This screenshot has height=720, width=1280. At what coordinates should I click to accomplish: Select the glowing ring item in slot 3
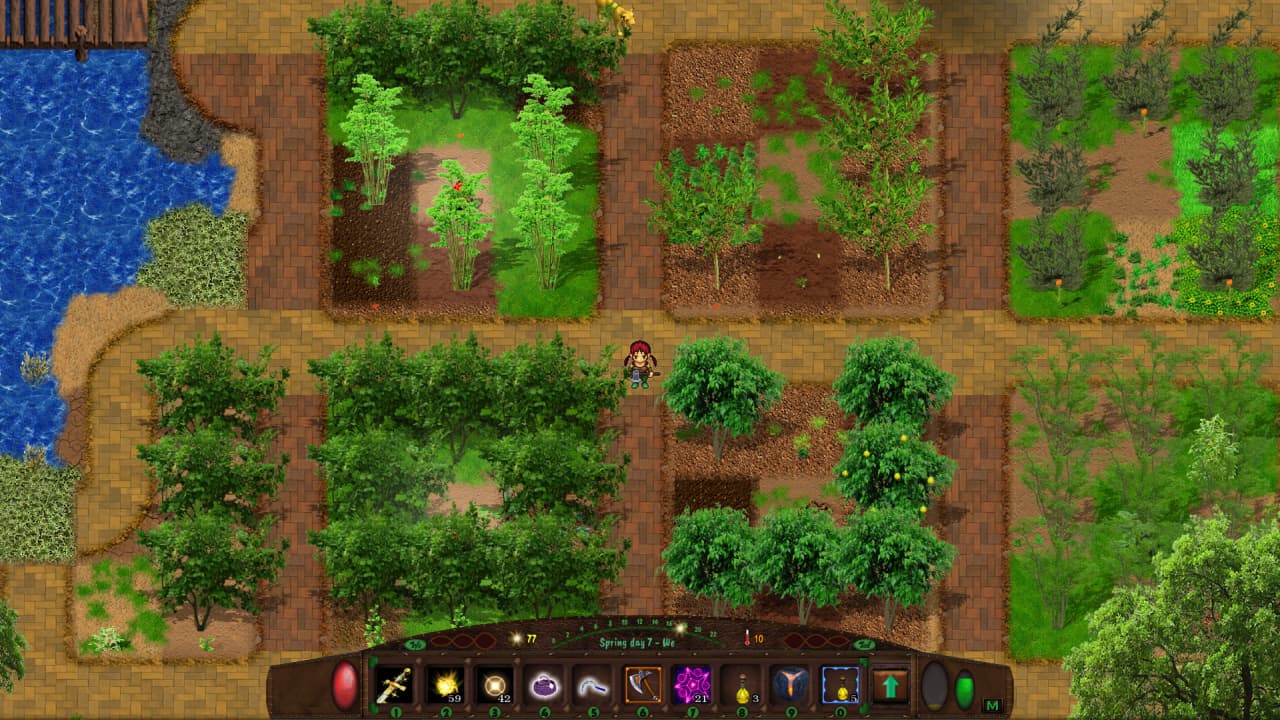point(493,685)
